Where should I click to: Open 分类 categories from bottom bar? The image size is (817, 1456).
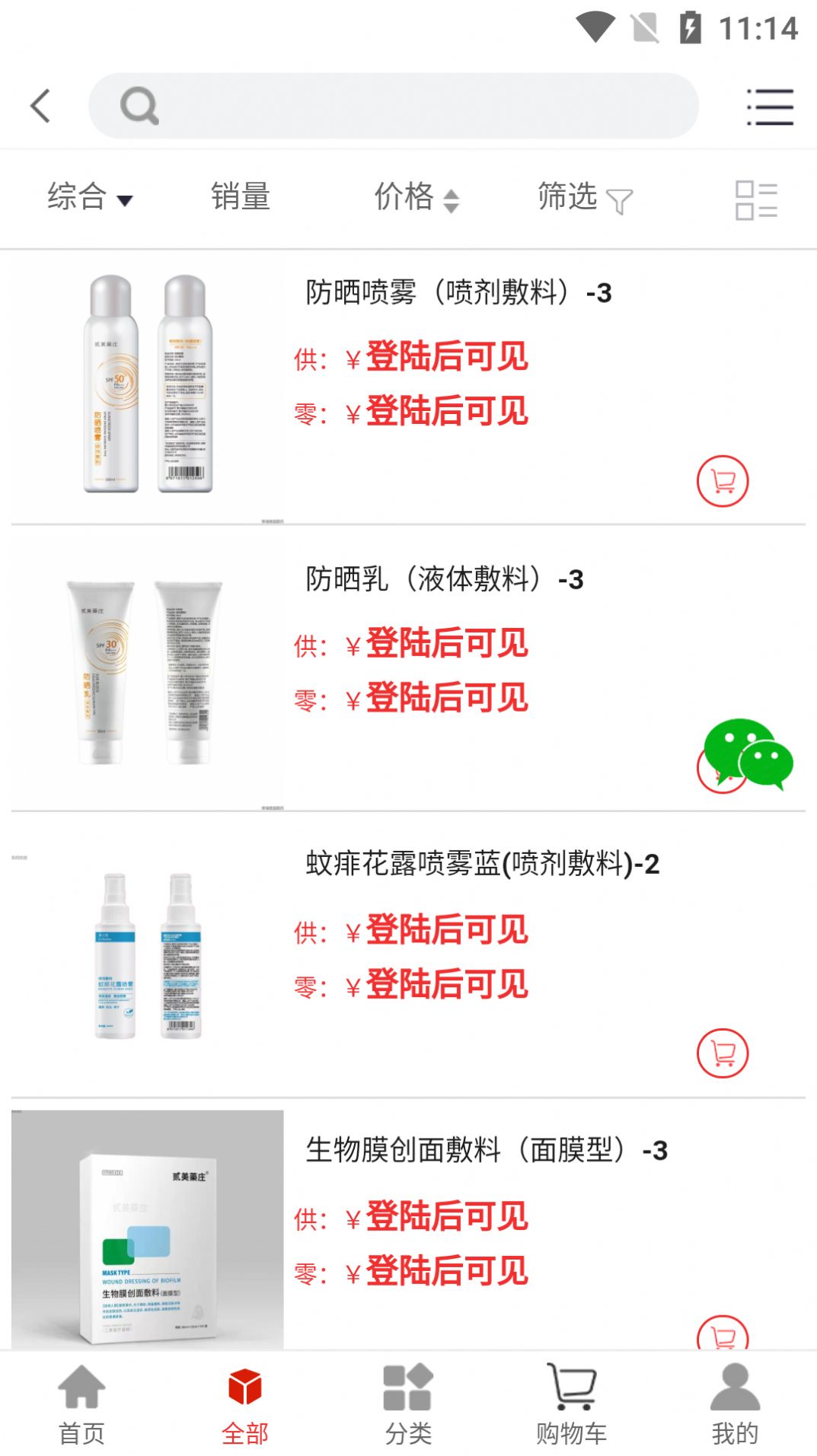pyautogui.click(x=409, y=1404)
